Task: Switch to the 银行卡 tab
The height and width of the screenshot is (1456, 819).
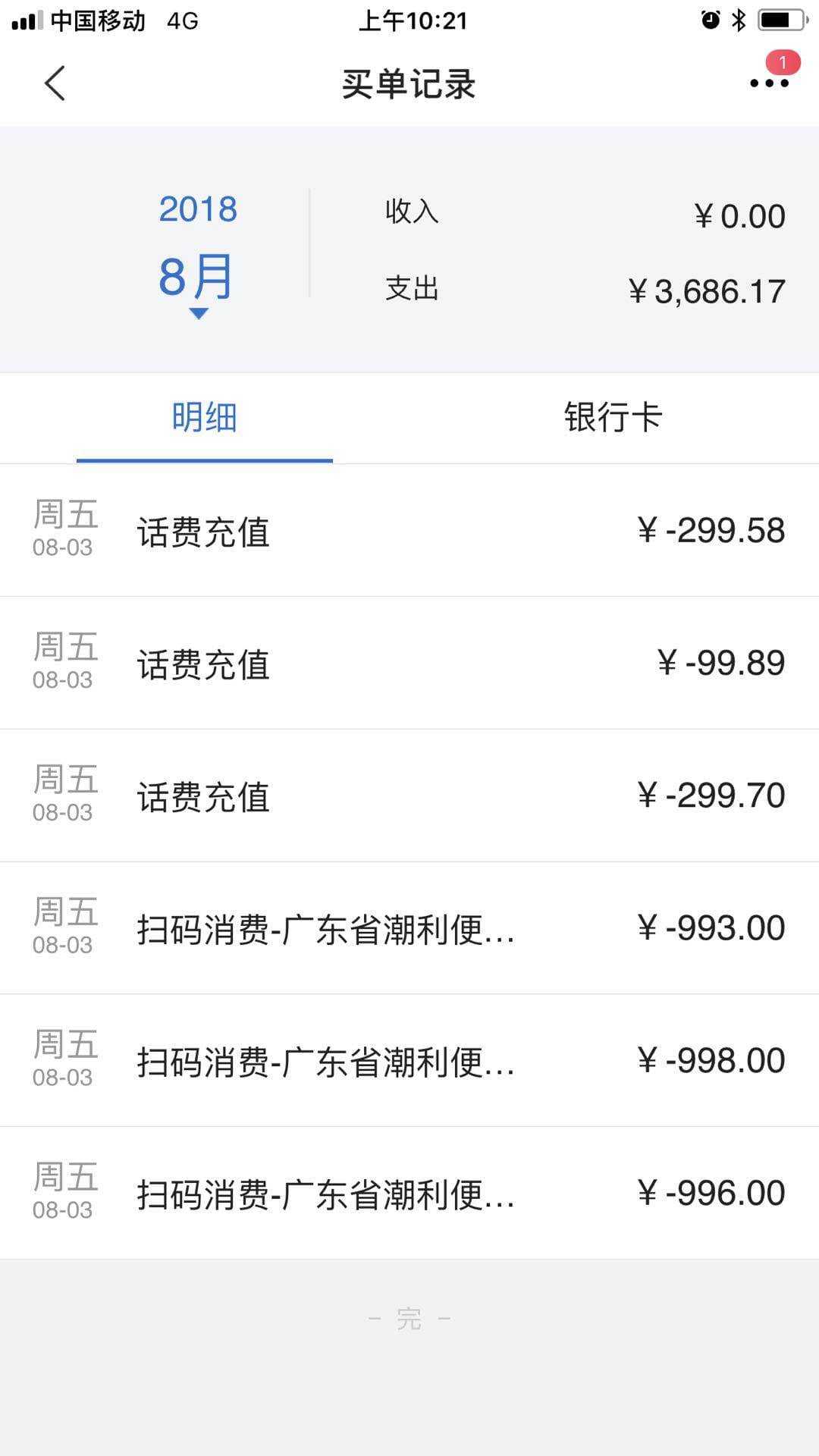Action: point(613,417)
